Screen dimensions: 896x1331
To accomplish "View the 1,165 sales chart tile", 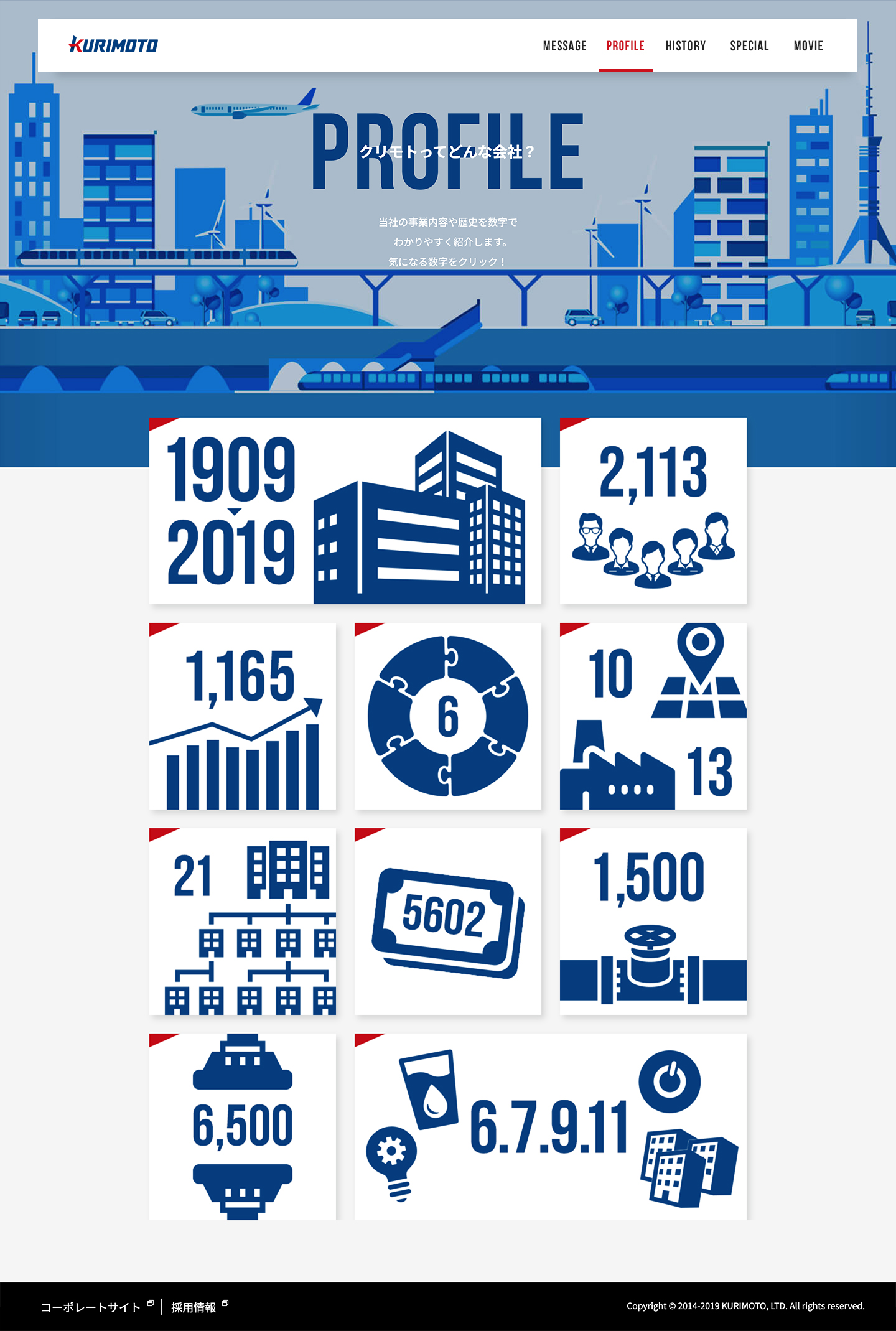I will tap(242, 716).
